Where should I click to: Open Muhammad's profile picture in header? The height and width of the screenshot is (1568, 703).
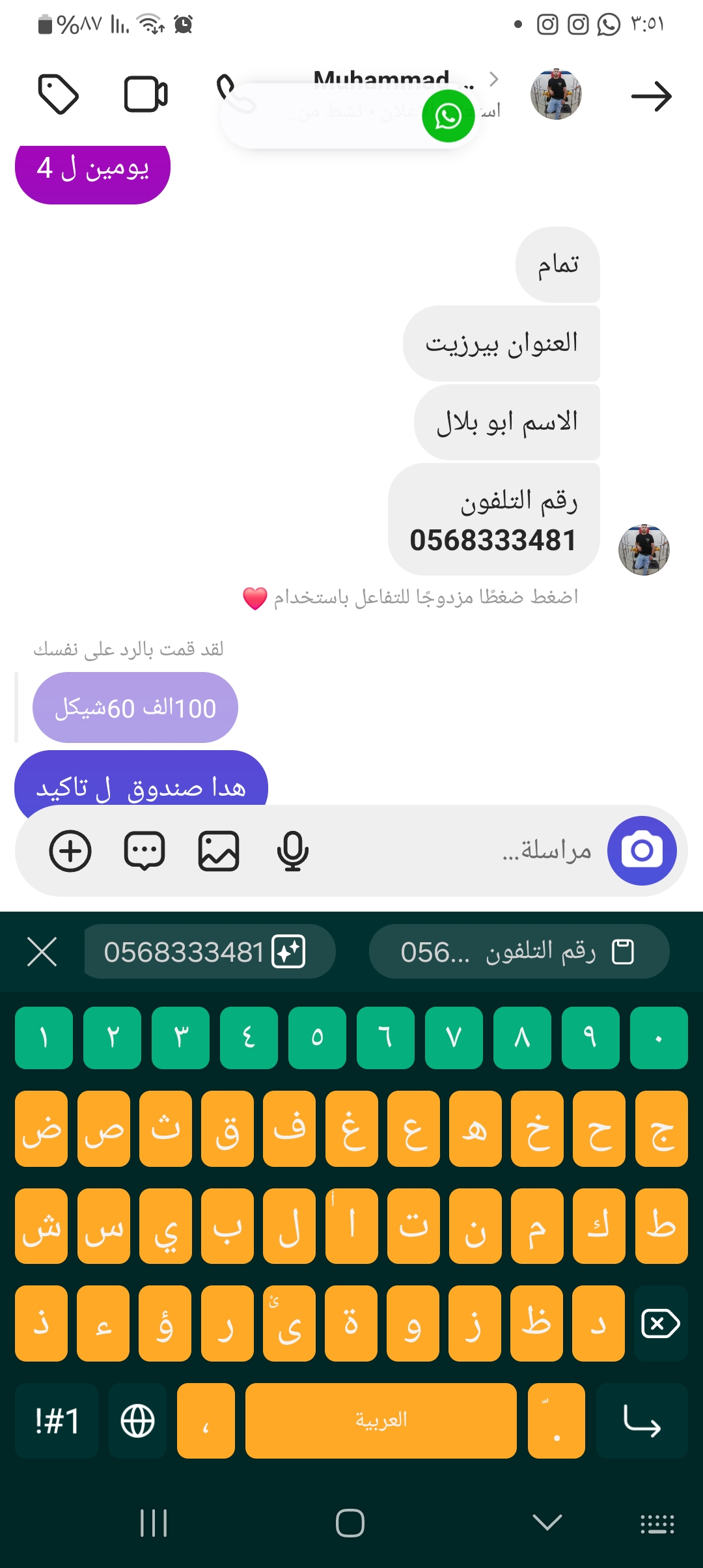[x=556, y=94]
